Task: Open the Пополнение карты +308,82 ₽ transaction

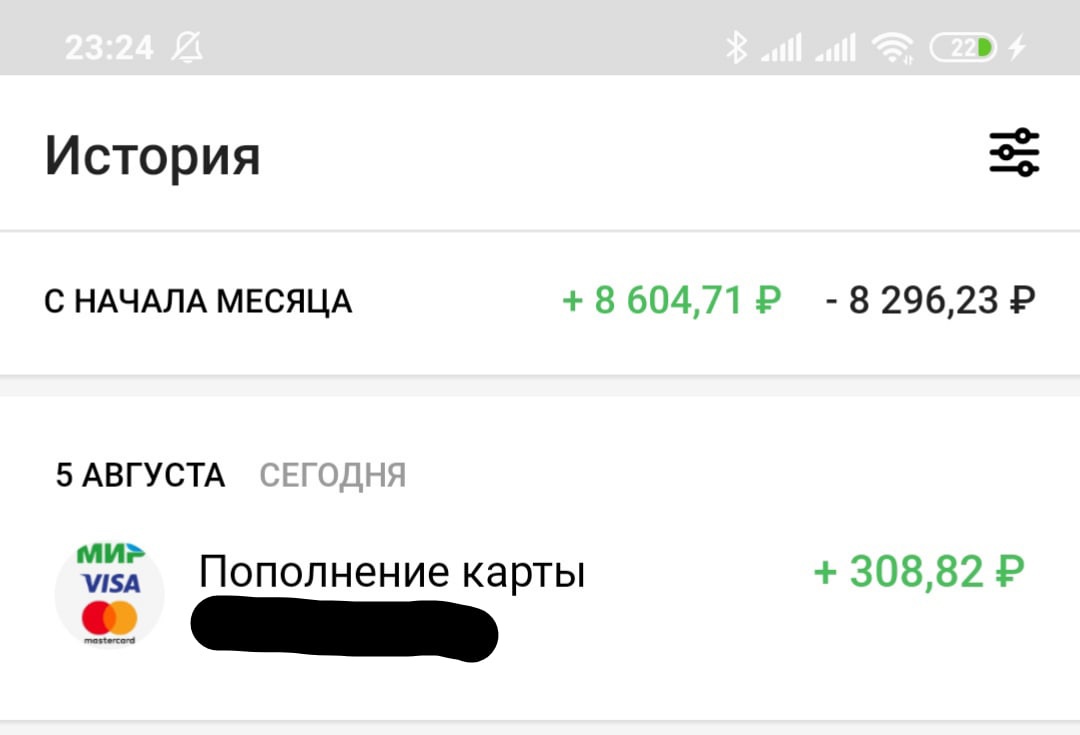Action: [540, 596]
